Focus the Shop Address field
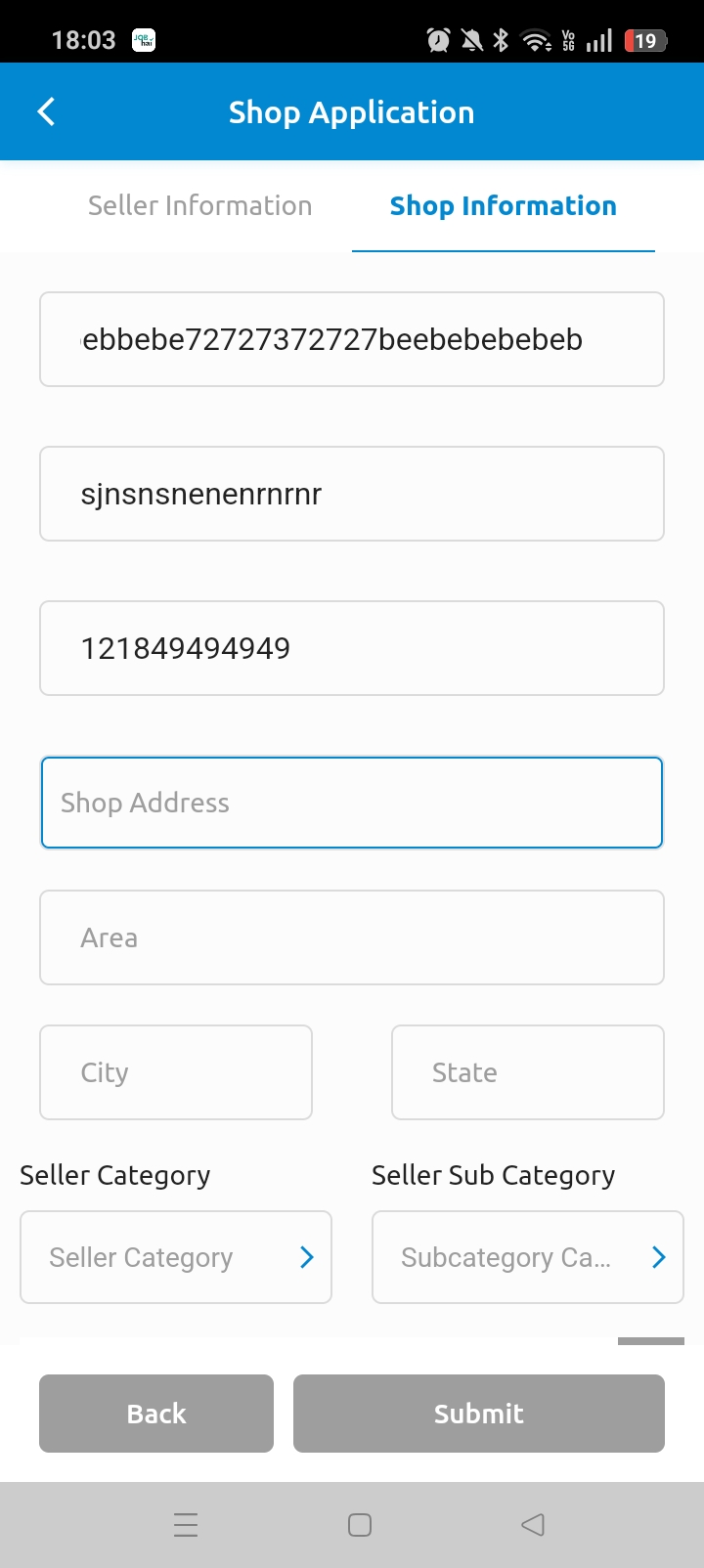The image size is (704, 1568). (352, 803)
